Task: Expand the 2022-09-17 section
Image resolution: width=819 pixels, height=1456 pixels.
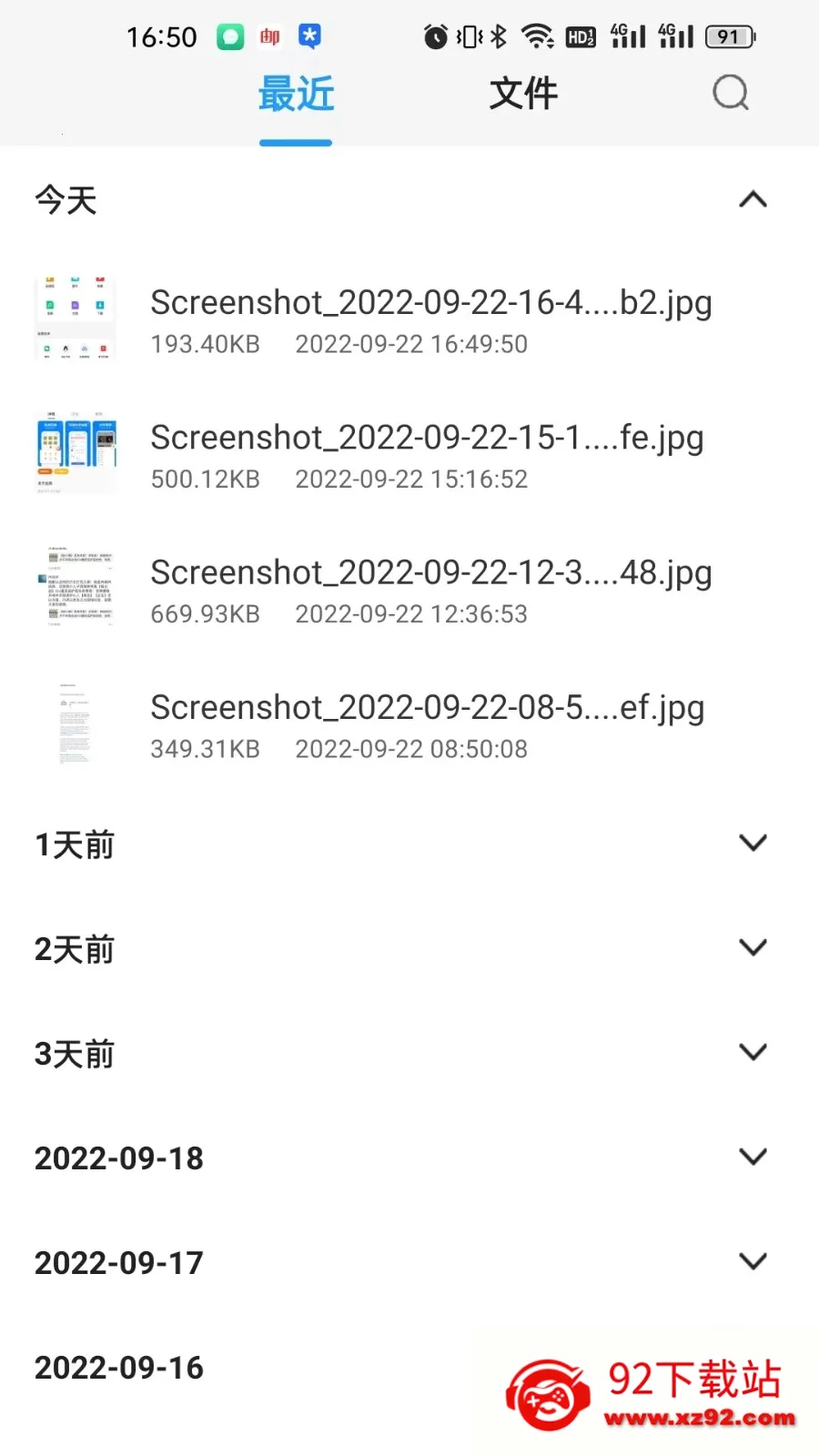Action: (753, 1261)
